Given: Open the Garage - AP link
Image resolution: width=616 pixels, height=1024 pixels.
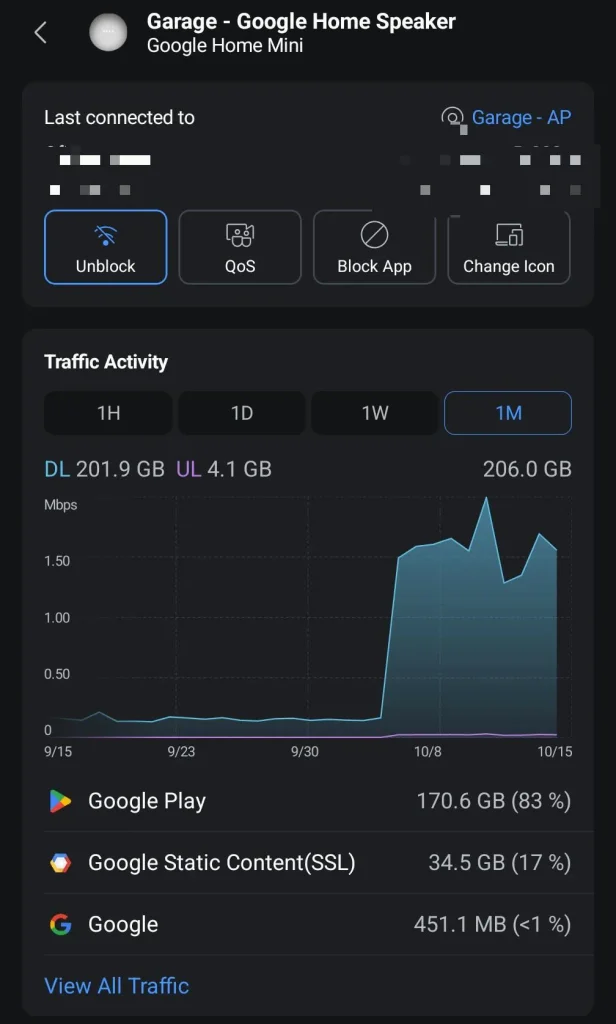Looking at the screenshot, I should [x=506, y=118].
